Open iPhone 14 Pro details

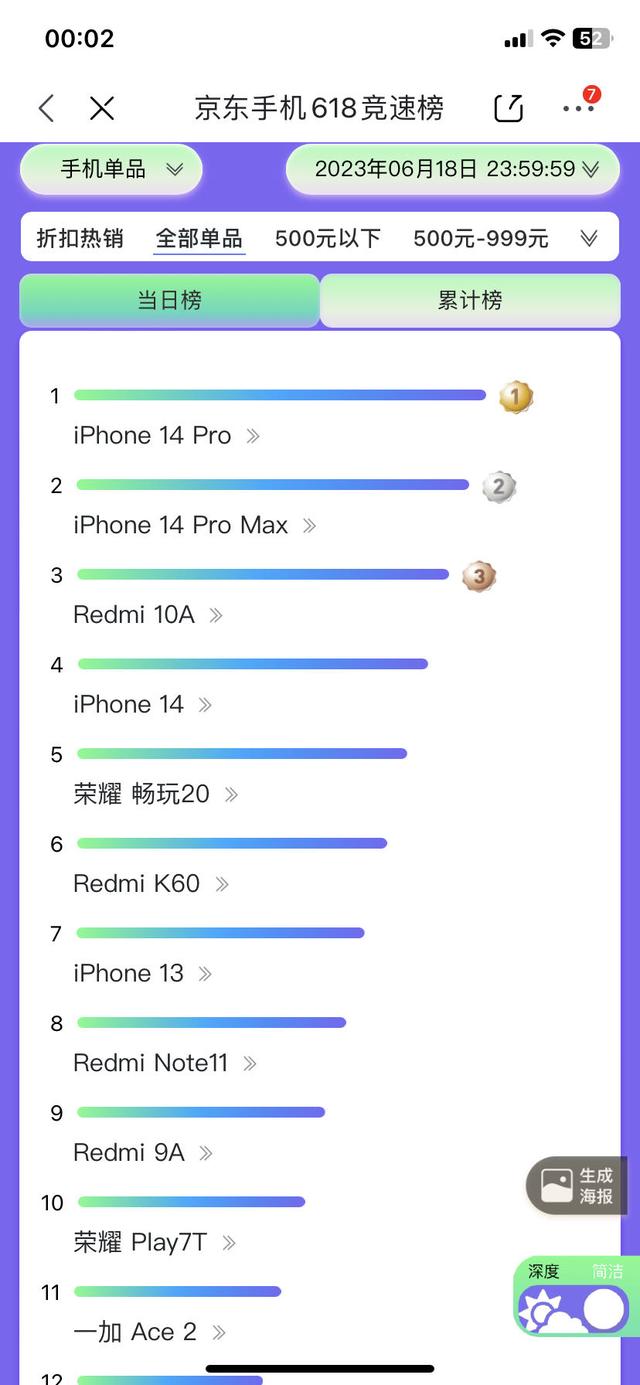[x=166, y=436]
